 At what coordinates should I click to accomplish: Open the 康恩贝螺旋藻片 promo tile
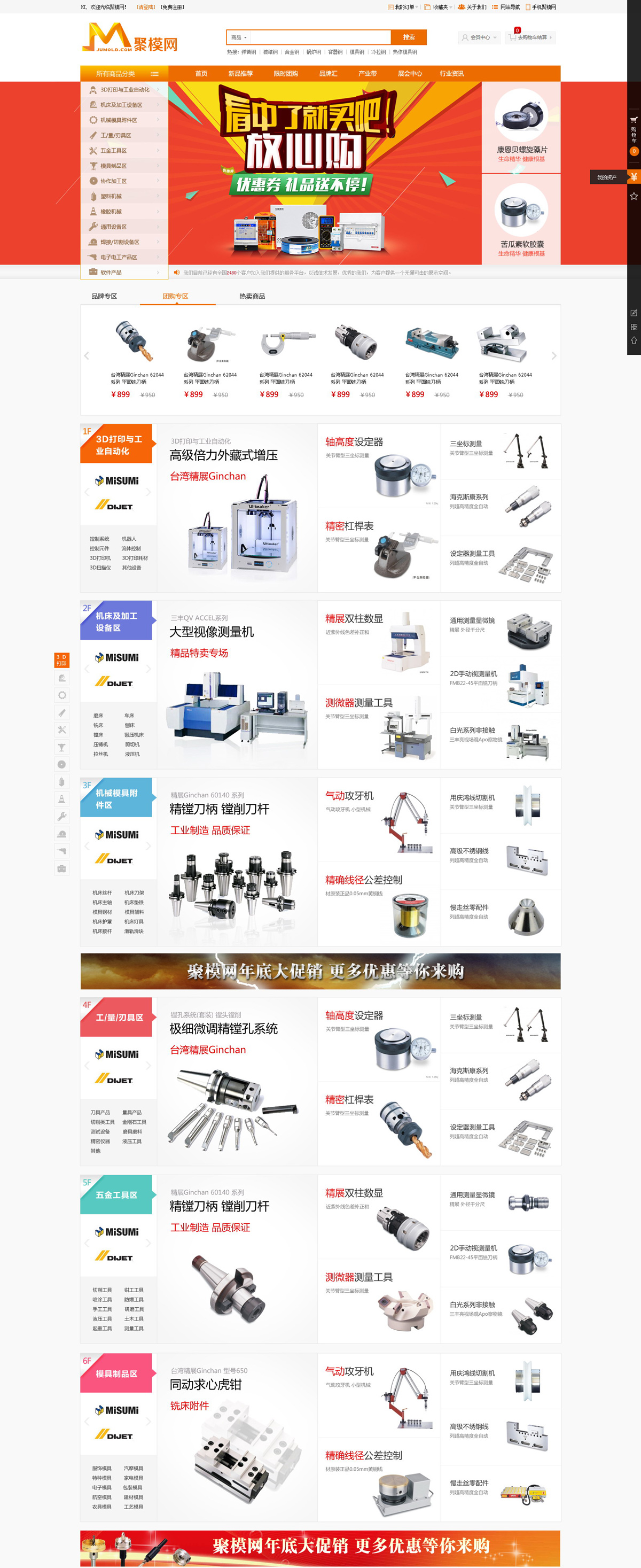[x=521, y=128]
